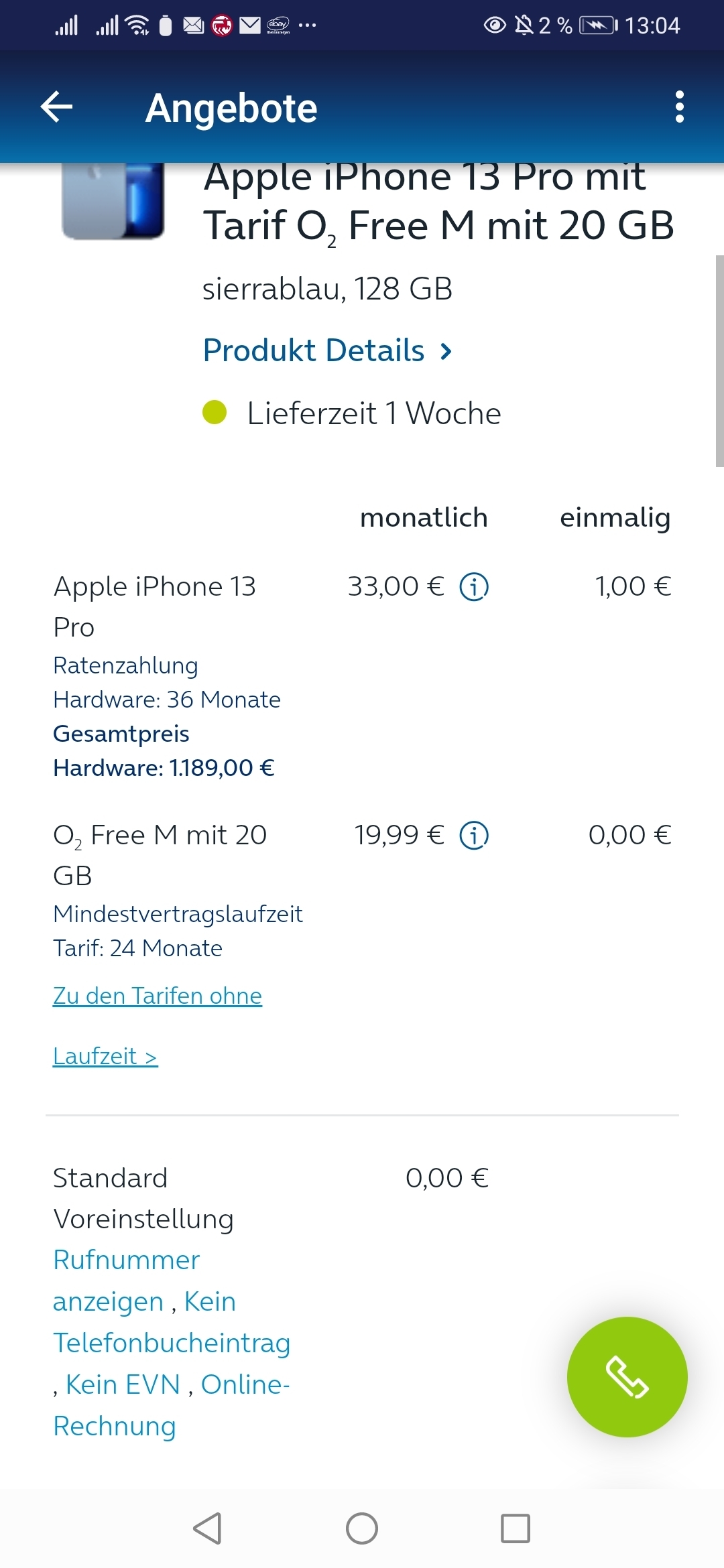
Task: Open Produkt Details
Action: [x=328, y=350]
